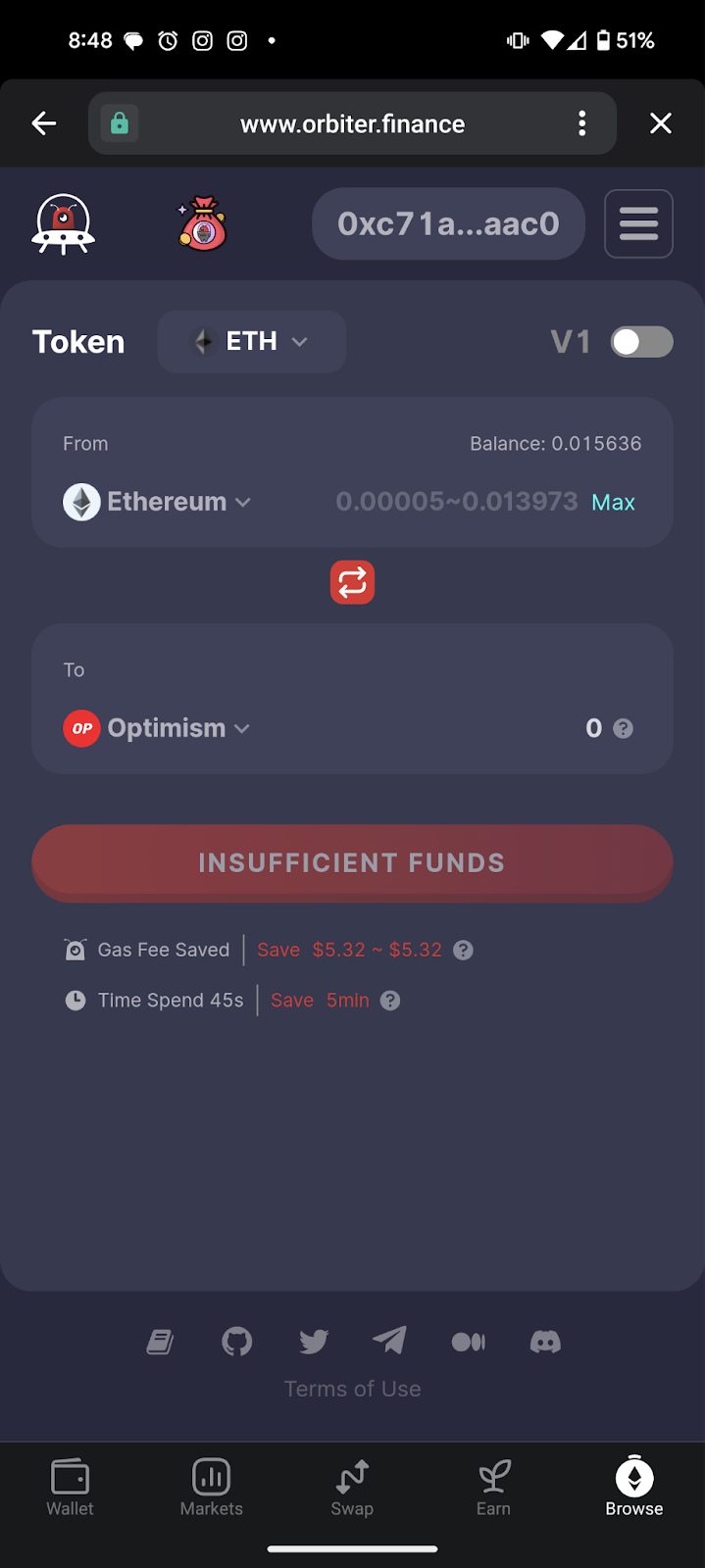Change the Optimism destination network
The height and width of the screenshot is (1568, 705).
coord(157,728)
